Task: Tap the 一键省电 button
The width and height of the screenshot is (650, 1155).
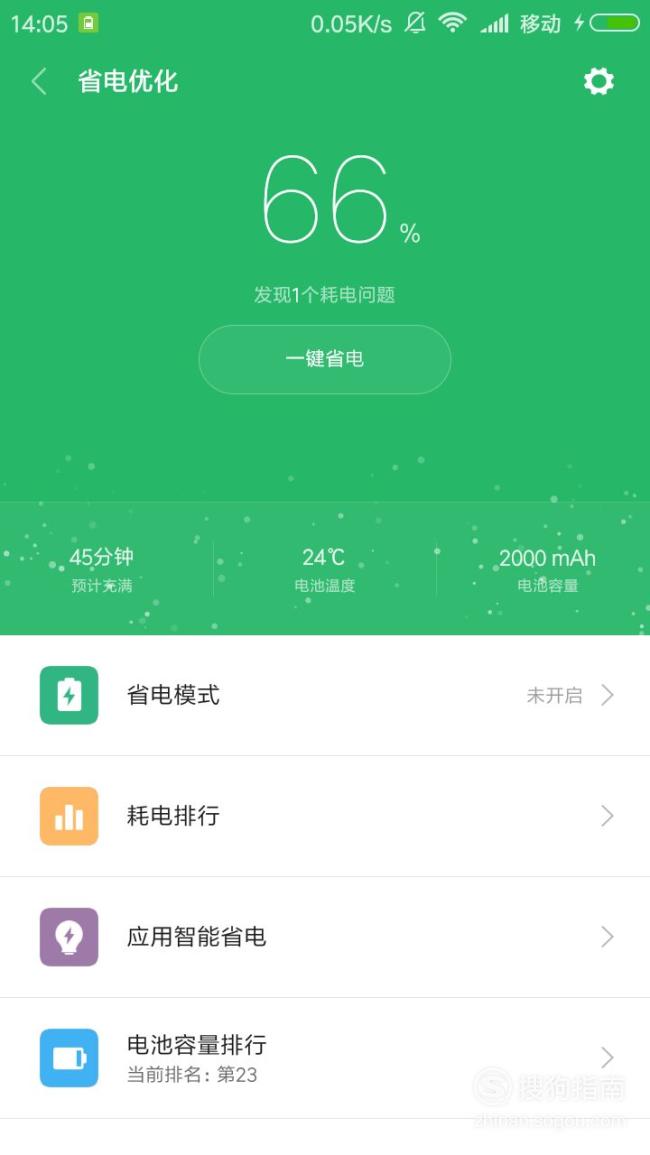Action: tap(325, 359)
